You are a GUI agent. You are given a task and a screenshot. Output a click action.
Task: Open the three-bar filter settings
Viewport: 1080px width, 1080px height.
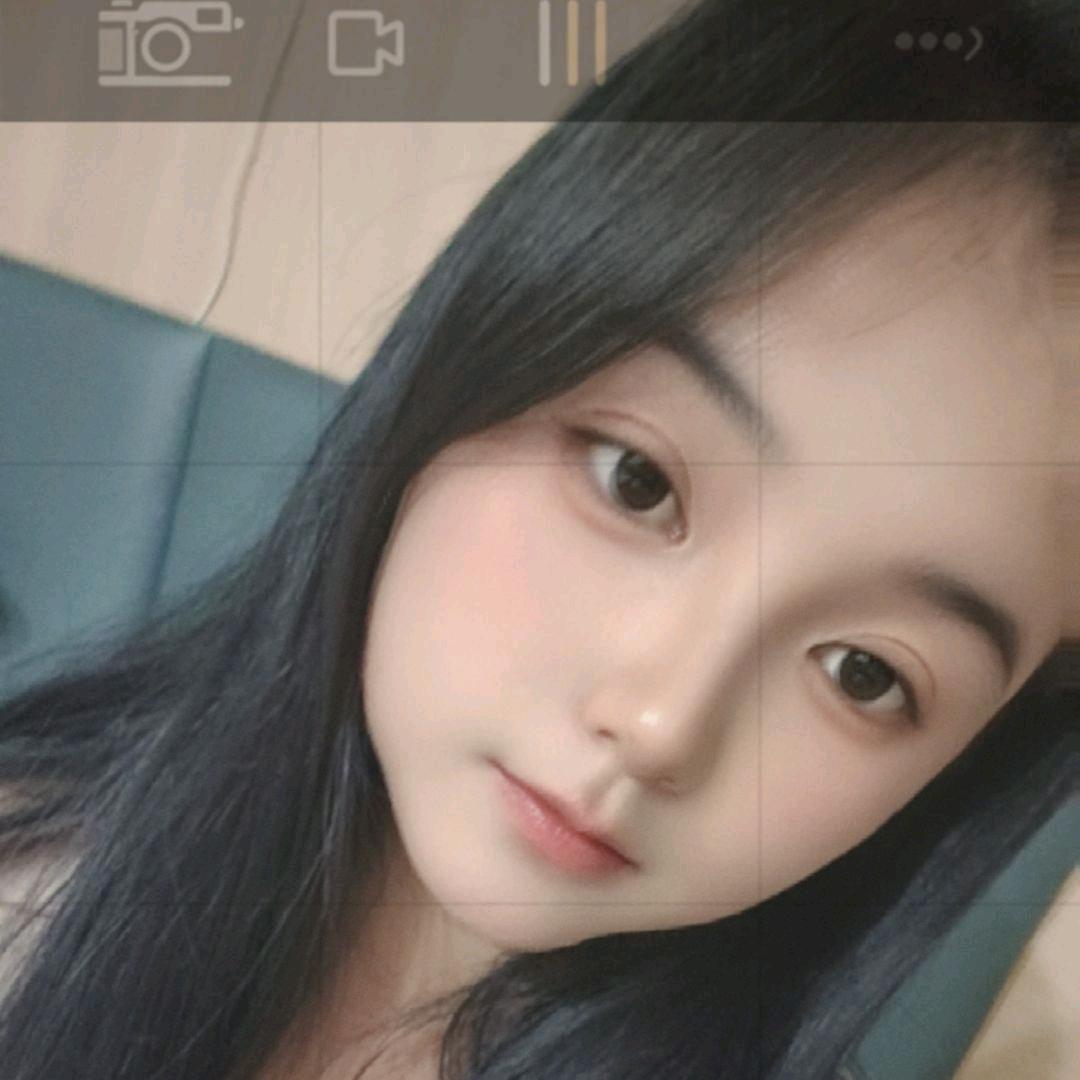[572, 43]
